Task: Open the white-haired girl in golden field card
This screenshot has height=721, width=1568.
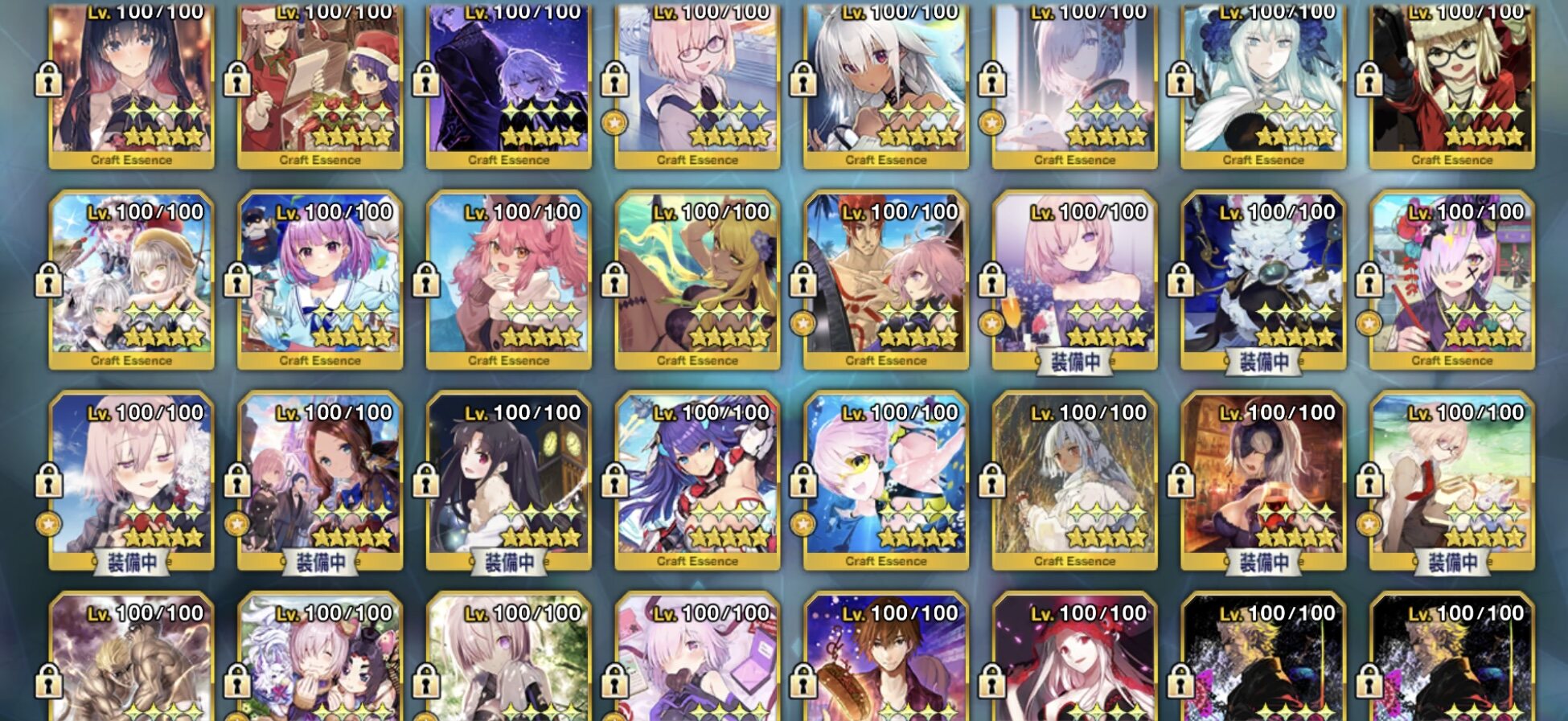Action: [x=1074, y=481]
